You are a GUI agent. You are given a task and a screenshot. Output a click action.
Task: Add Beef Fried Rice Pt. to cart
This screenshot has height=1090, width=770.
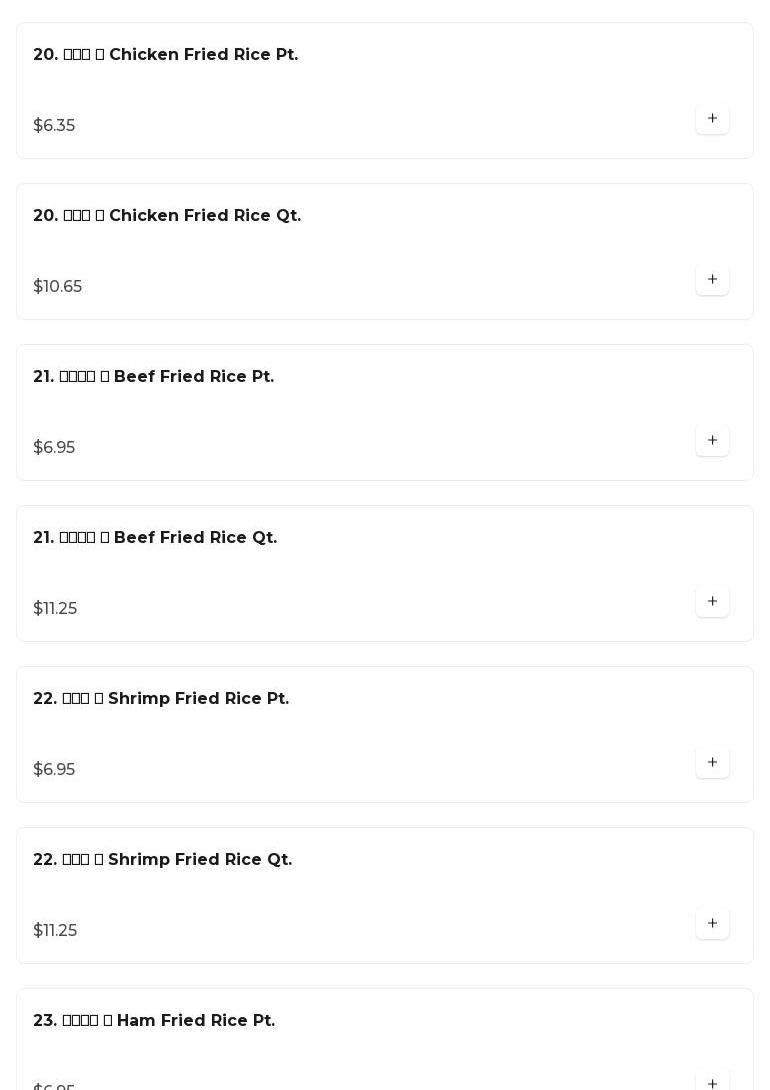click(x=712, y=441)
